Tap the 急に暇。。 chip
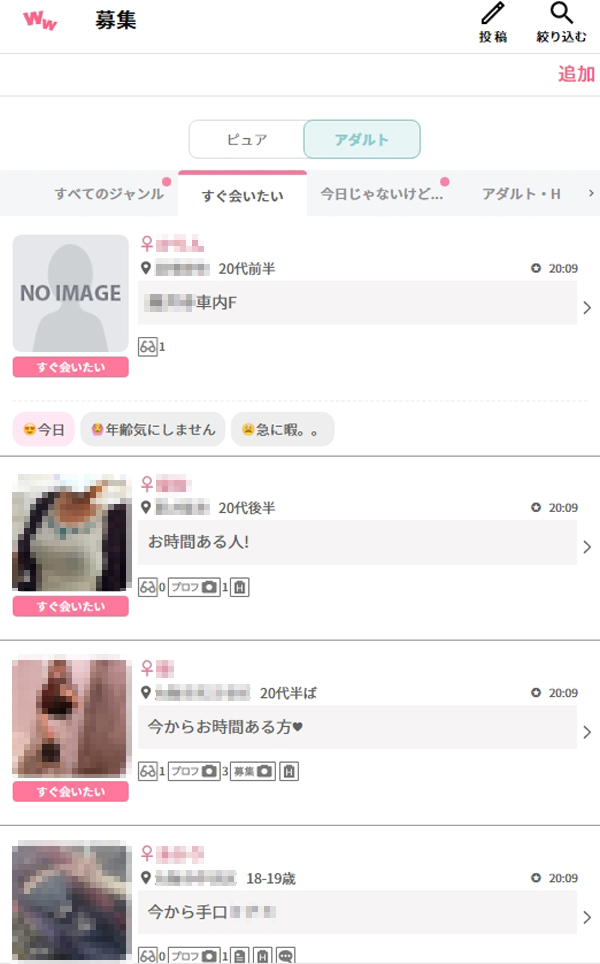The width and height of the screenshot is (600, 964). point(282,429)
